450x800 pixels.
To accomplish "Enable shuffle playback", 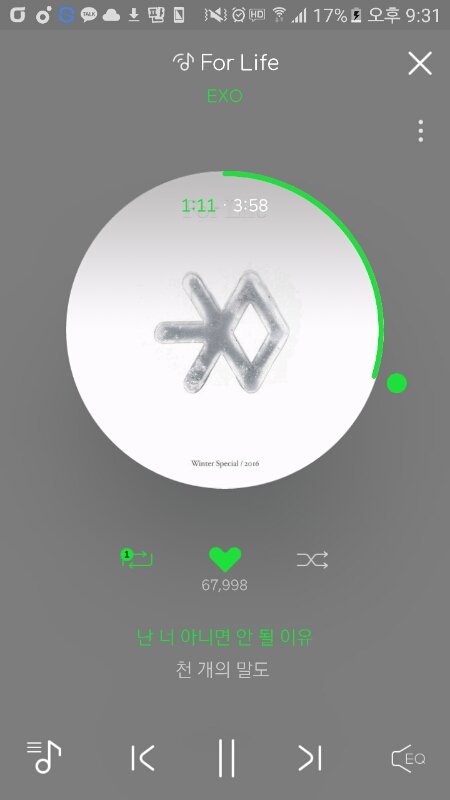I will (312, 560).
